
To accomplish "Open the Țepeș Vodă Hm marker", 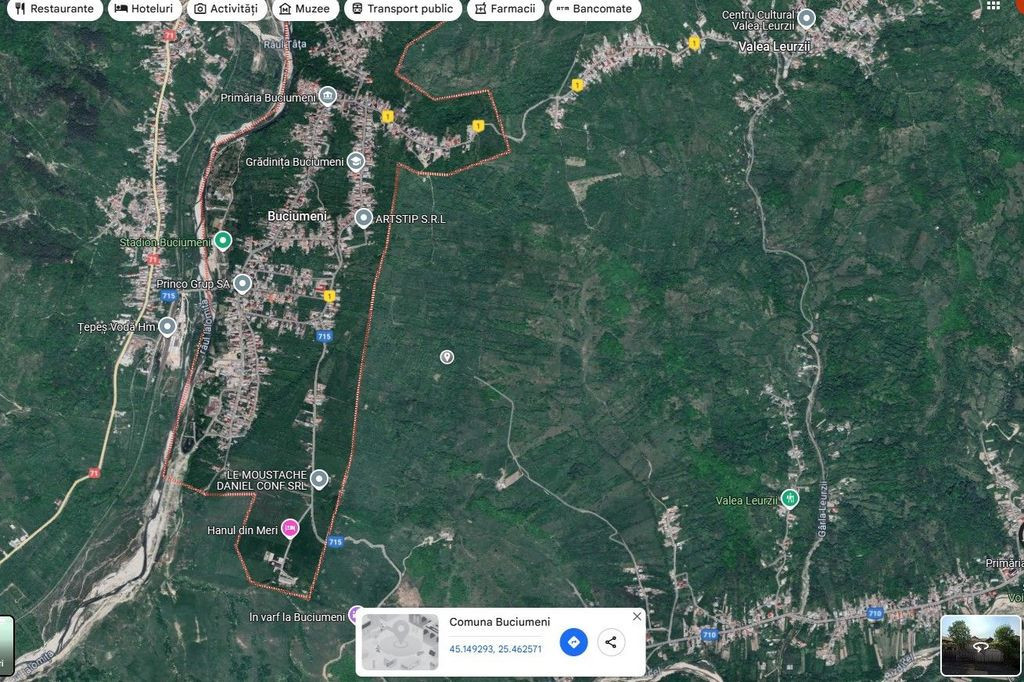I will click(x=167, y=326).
